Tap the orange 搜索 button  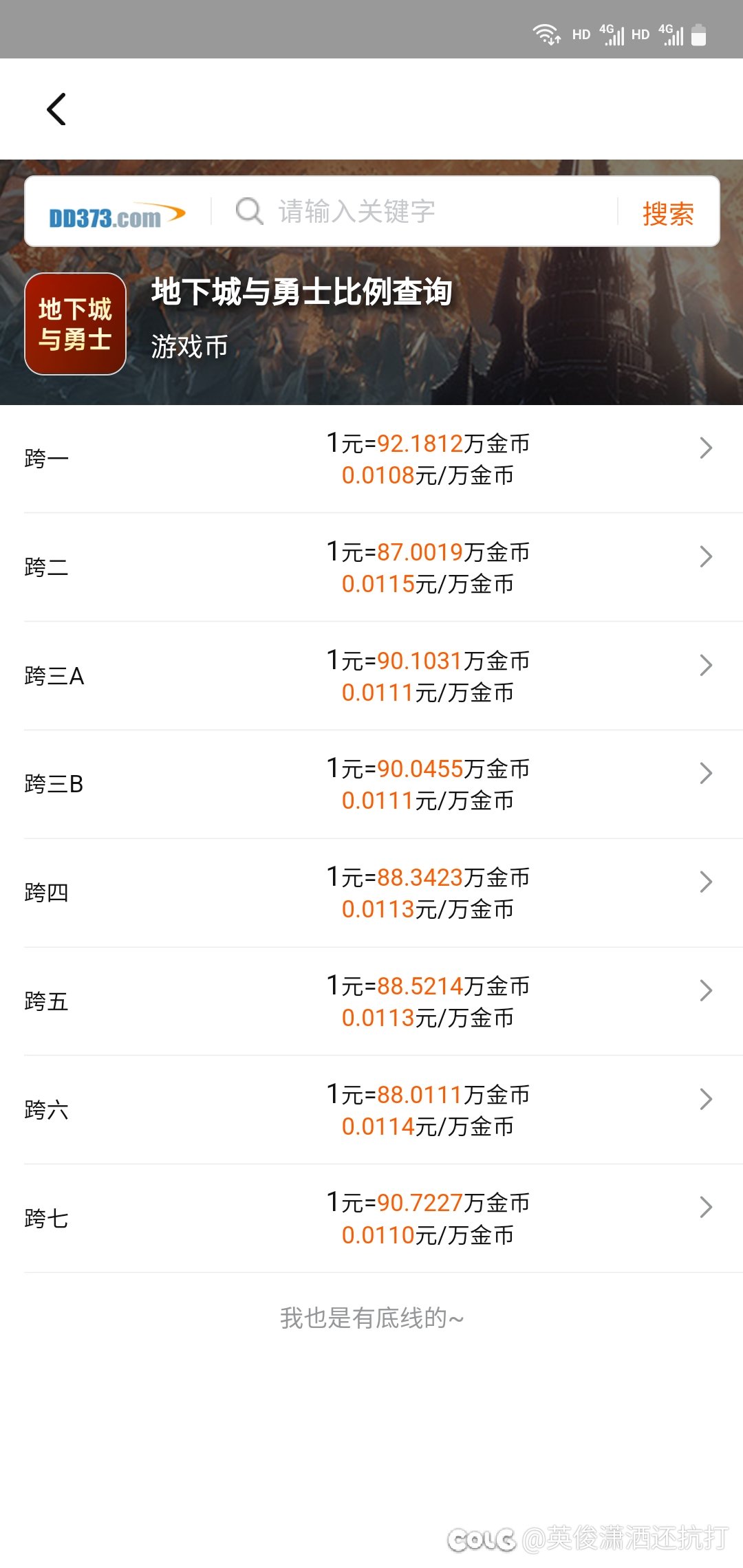(x=668, y=213)
